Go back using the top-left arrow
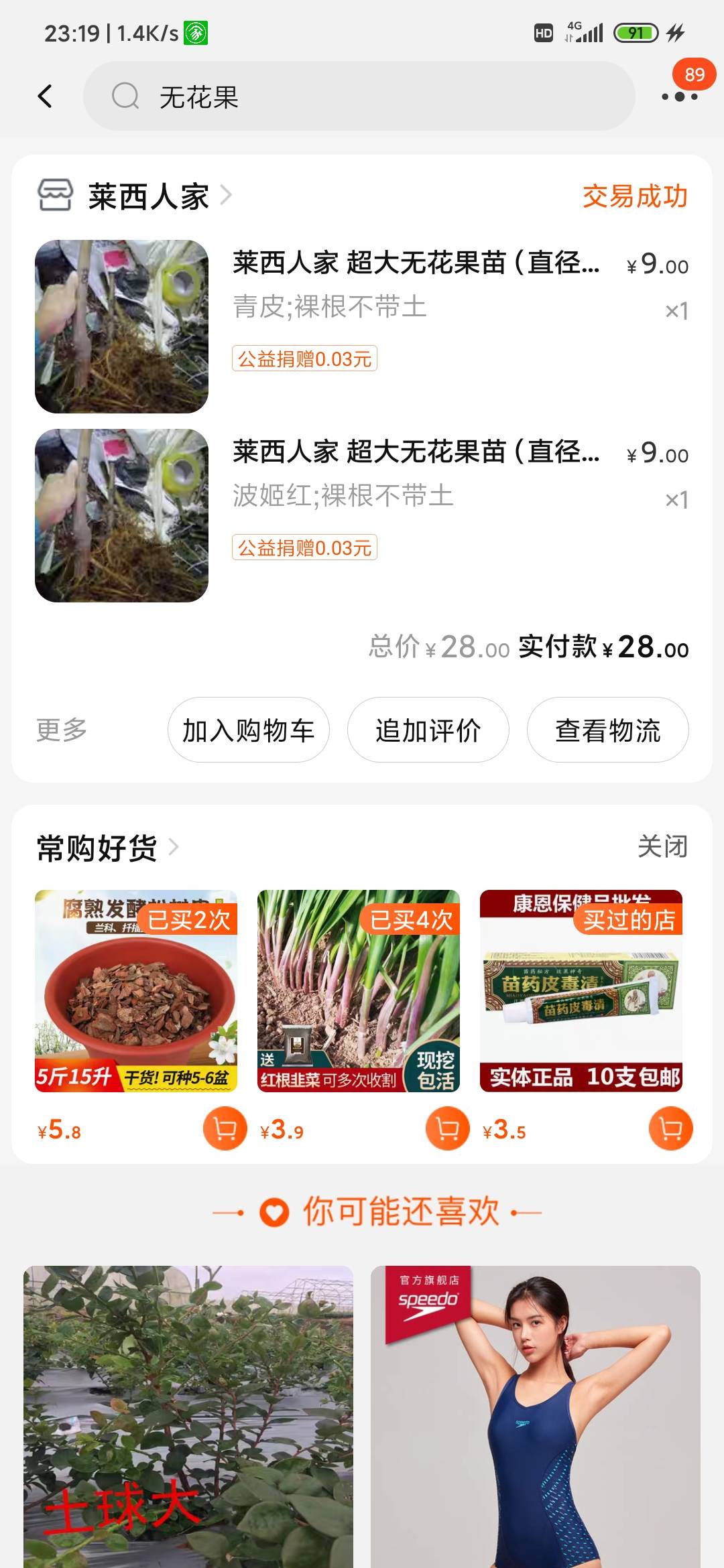The image size is (724, 1568). coord(45,96)
